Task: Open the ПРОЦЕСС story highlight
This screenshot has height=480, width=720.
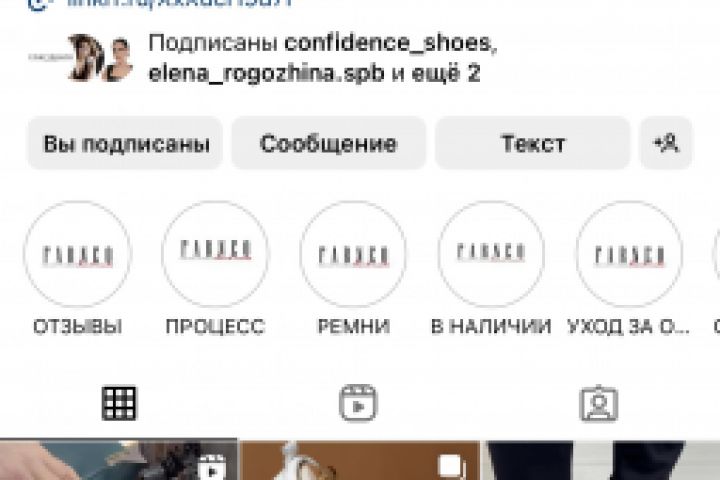Action: pyautogui.click(x=215, y=254)
